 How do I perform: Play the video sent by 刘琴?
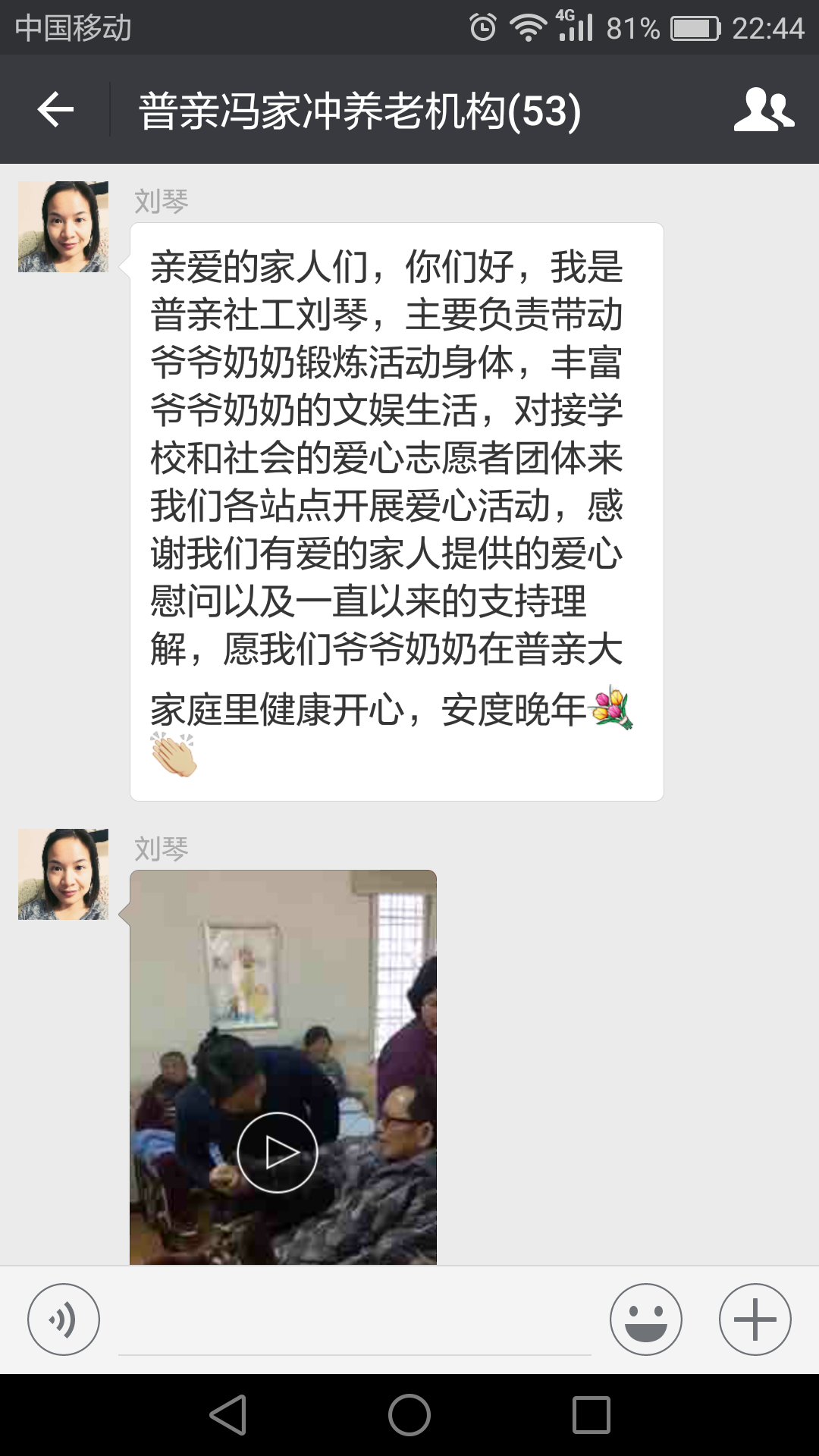[x=278, y=1152]
